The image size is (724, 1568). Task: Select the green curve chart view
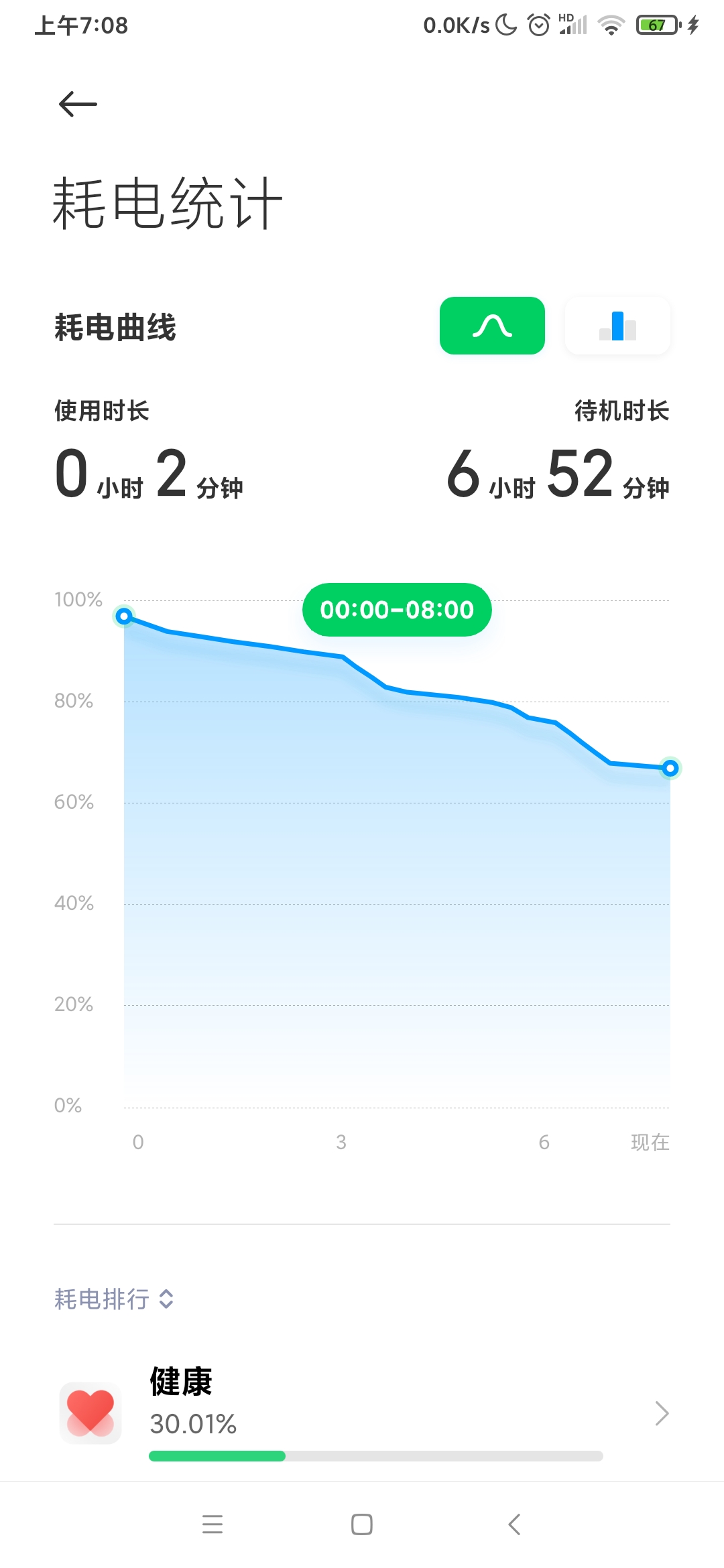click(x=492, y=326)
